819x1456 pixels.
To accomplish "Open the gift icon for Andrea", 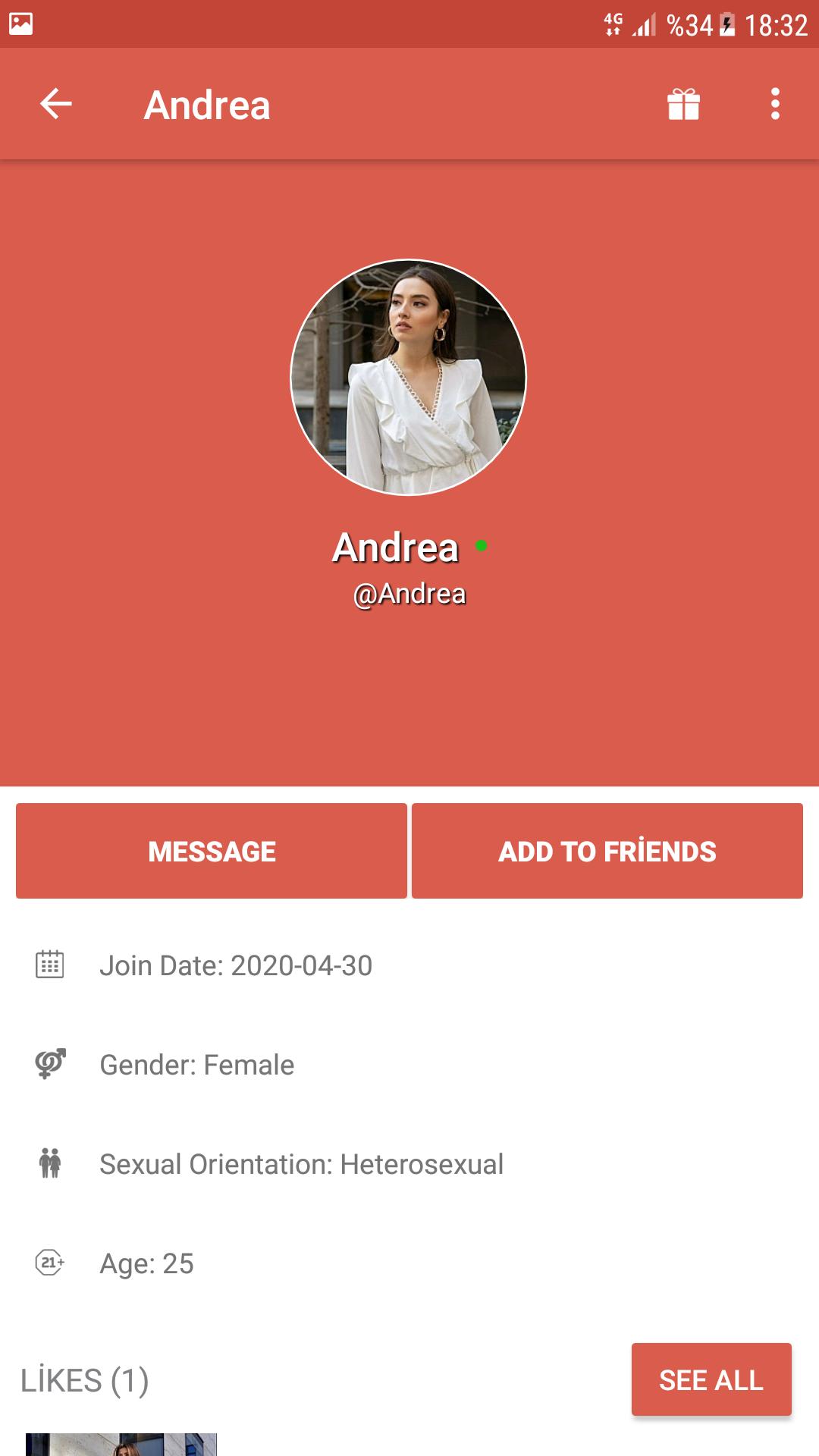I will (683, 104).
